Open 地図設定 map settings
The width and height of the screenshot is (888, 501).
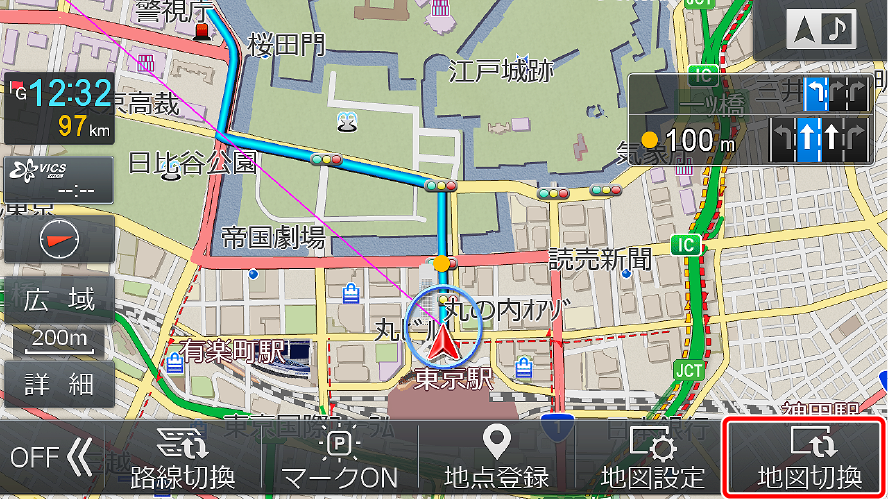pyautogui.click(x=652, y=459)
